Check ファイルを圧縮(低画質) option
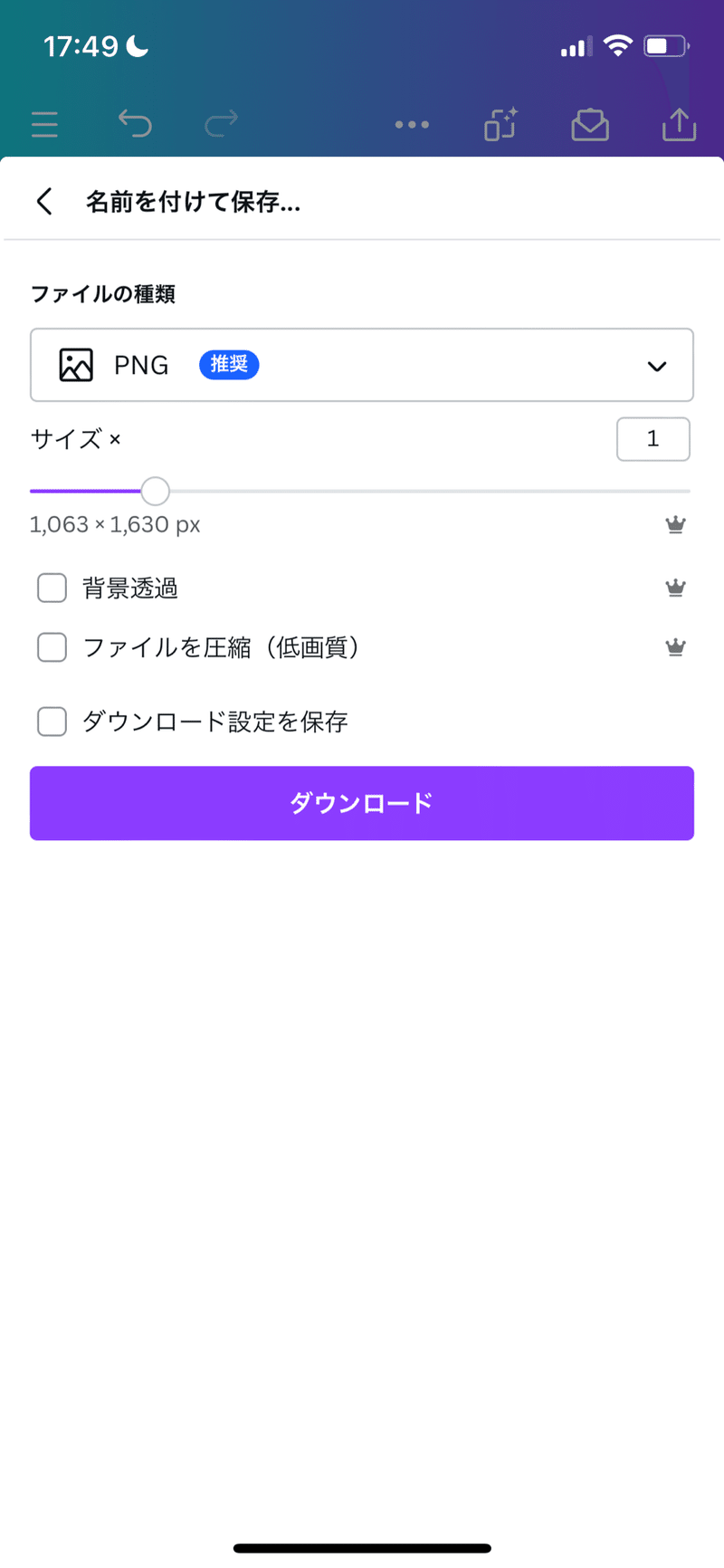Screen dimensions: 724x1568 point(52,647)
